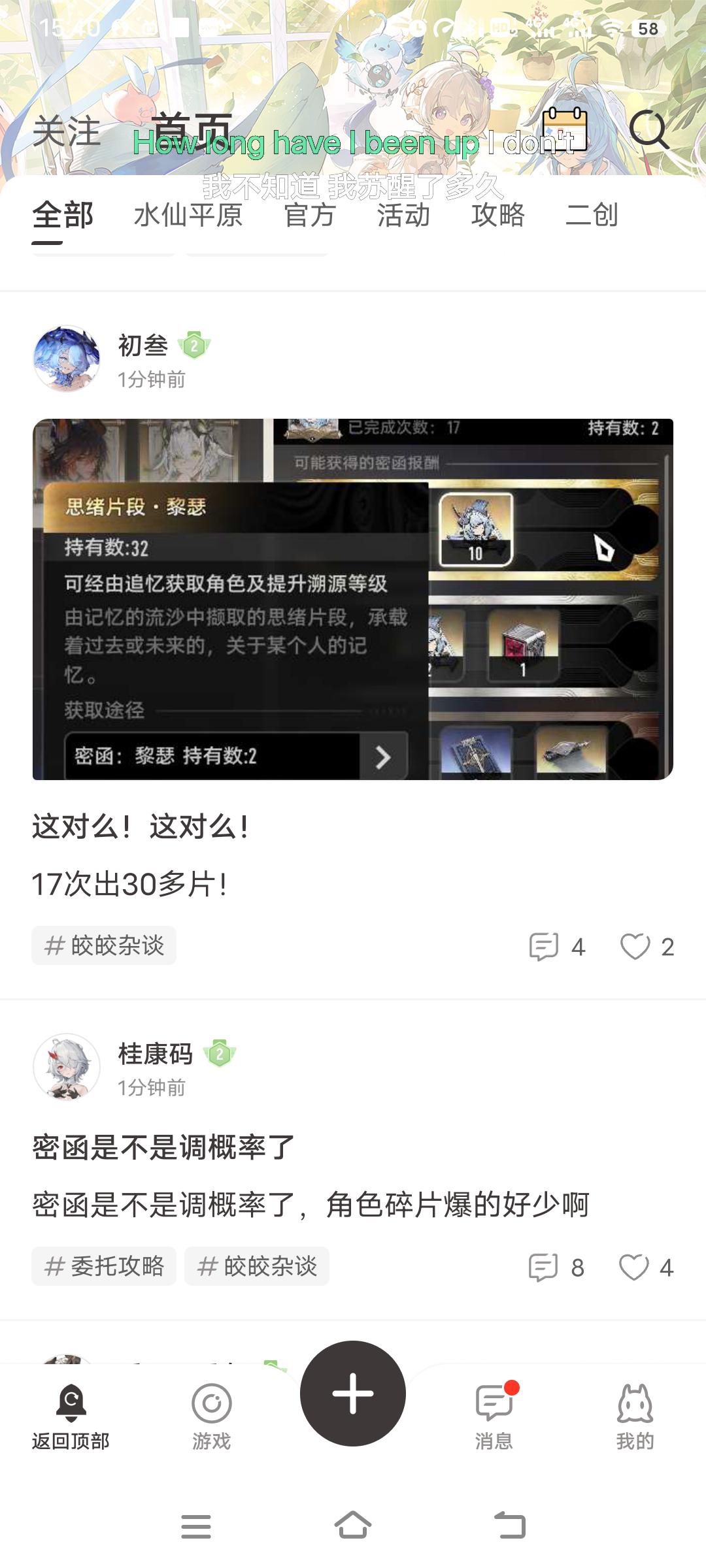Like 桂康码's post
706x1568 pixels.
point(645,1268)
